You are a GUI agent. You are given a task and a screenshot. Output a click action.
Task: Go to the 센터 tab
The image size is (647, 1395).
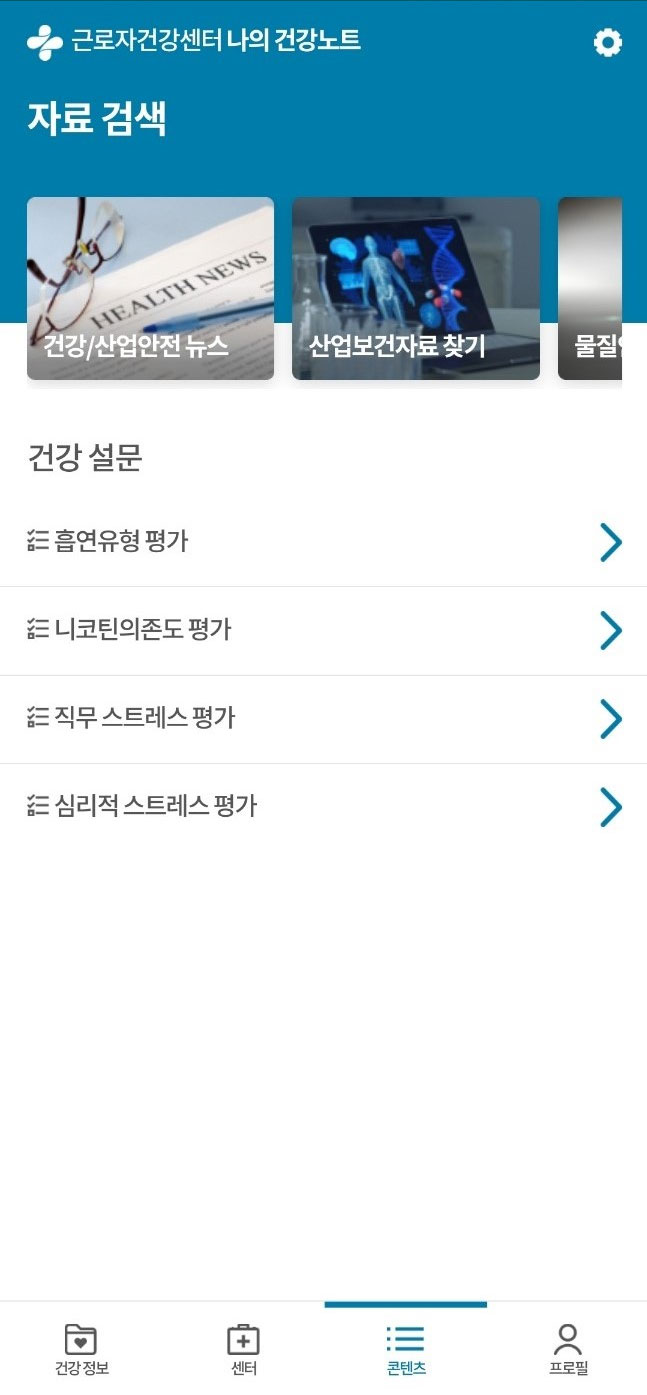[x=243, y=1349]
